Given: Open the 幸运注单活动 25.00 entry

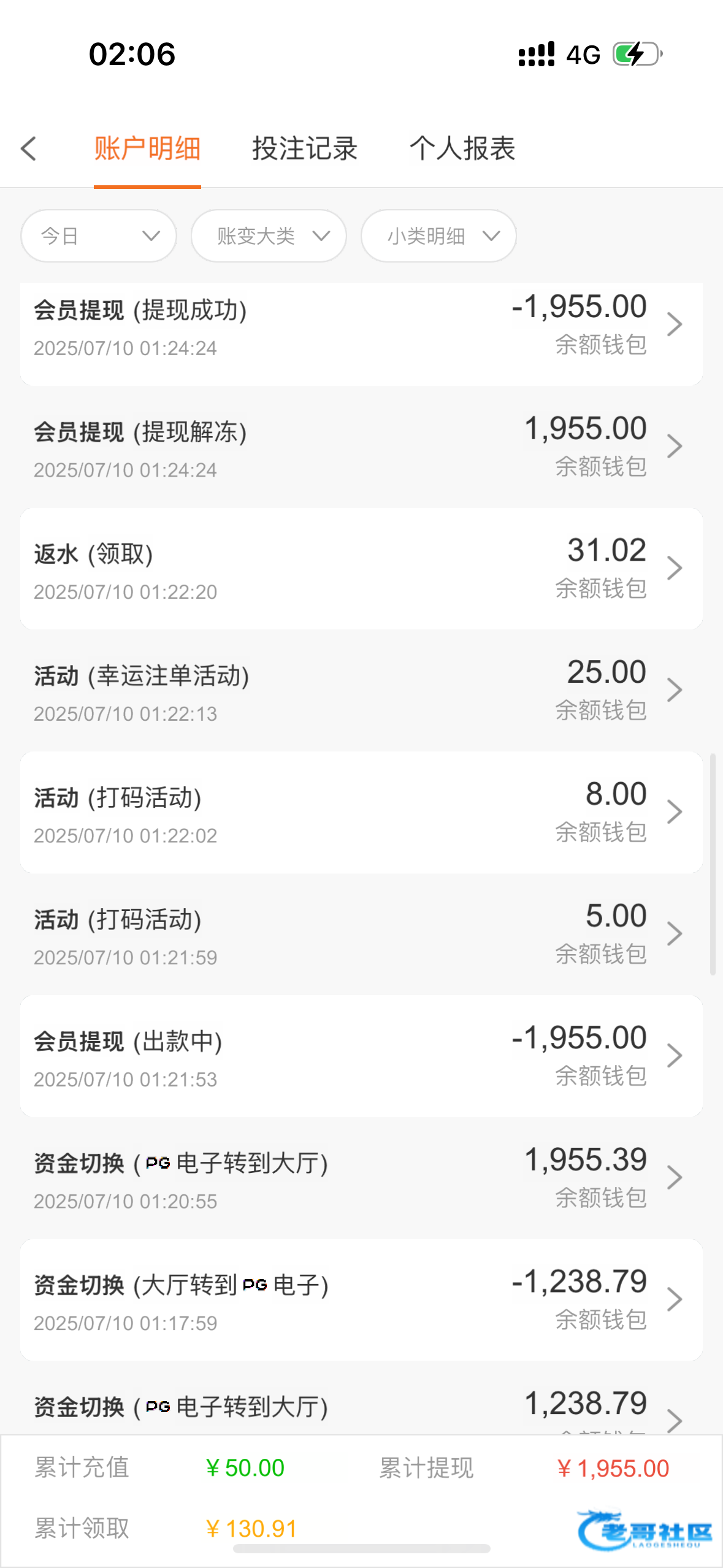Looking at the screenshot, I should (x=361, y=691).
